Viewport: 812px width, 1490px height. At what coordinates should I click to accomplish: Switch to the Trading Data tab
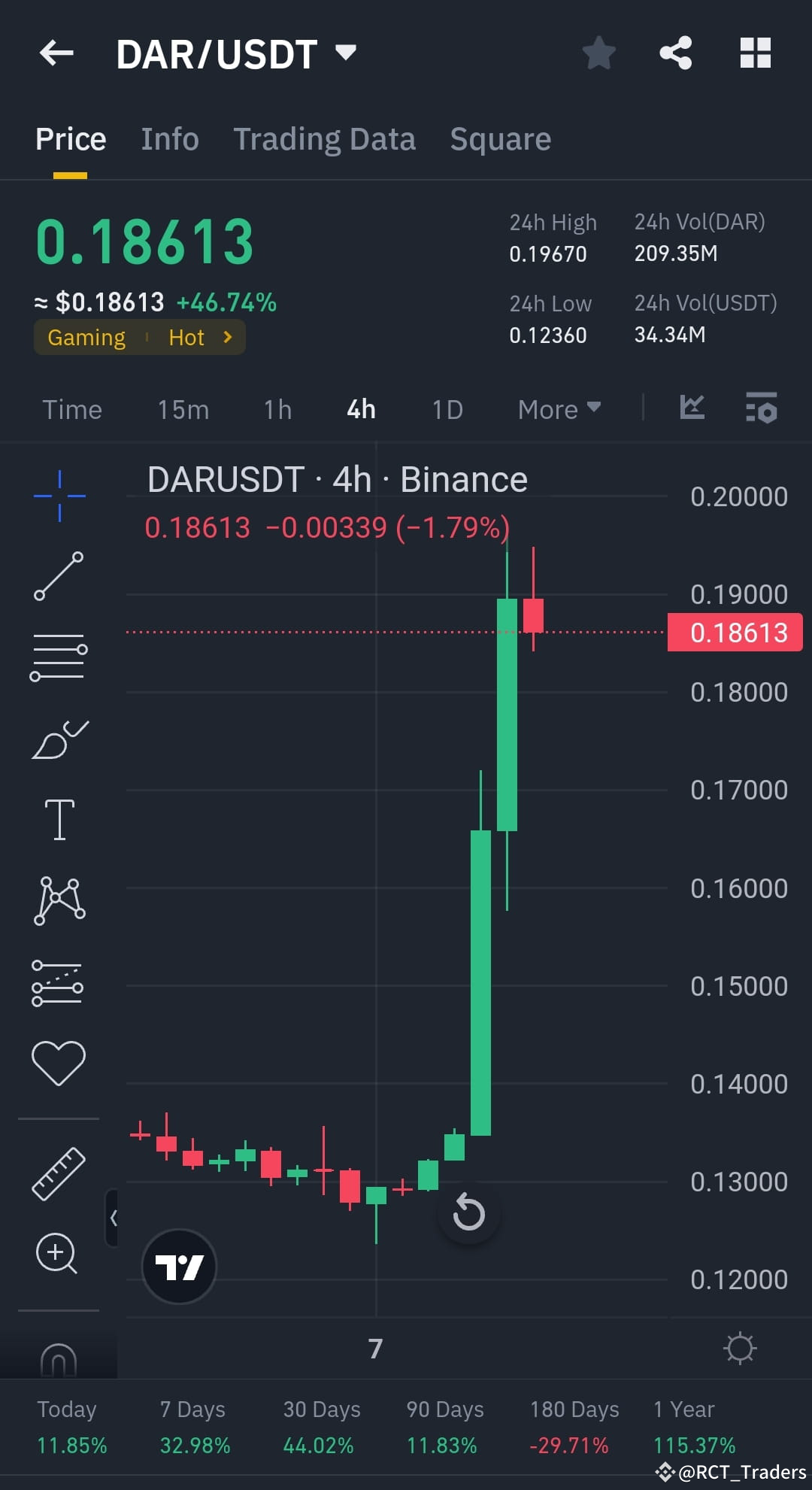coord(324,138)
